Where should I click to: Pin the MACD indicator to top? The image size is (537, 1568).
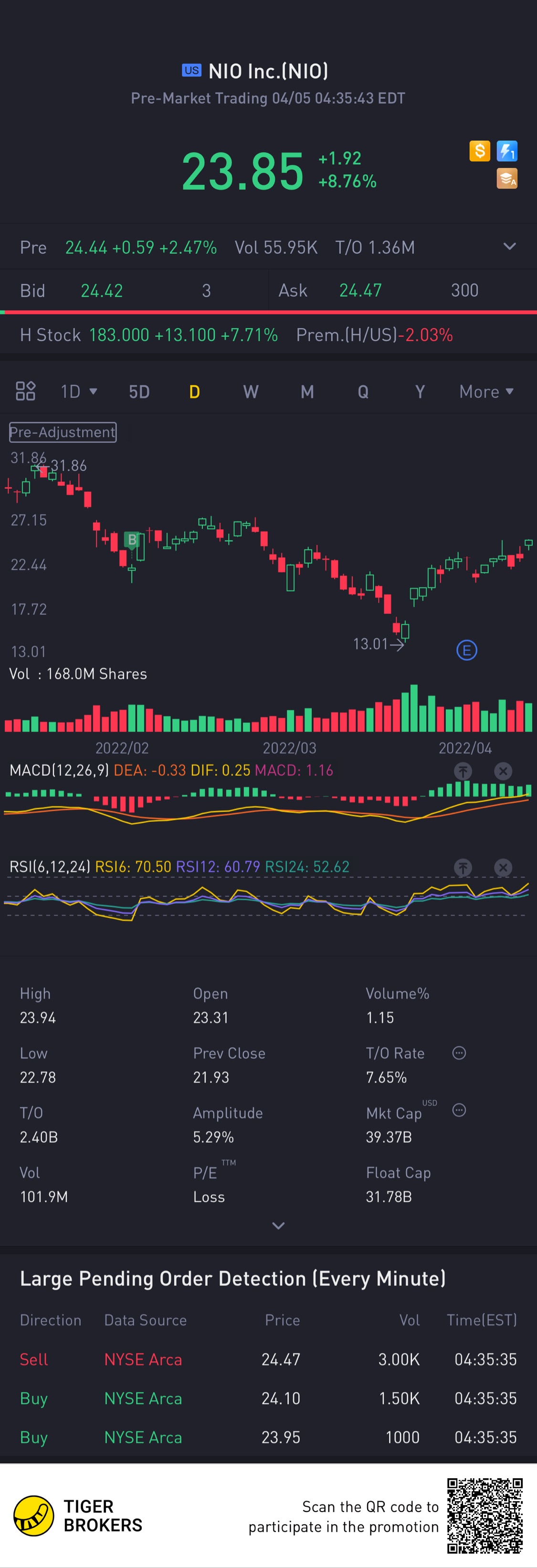[463, 771]
